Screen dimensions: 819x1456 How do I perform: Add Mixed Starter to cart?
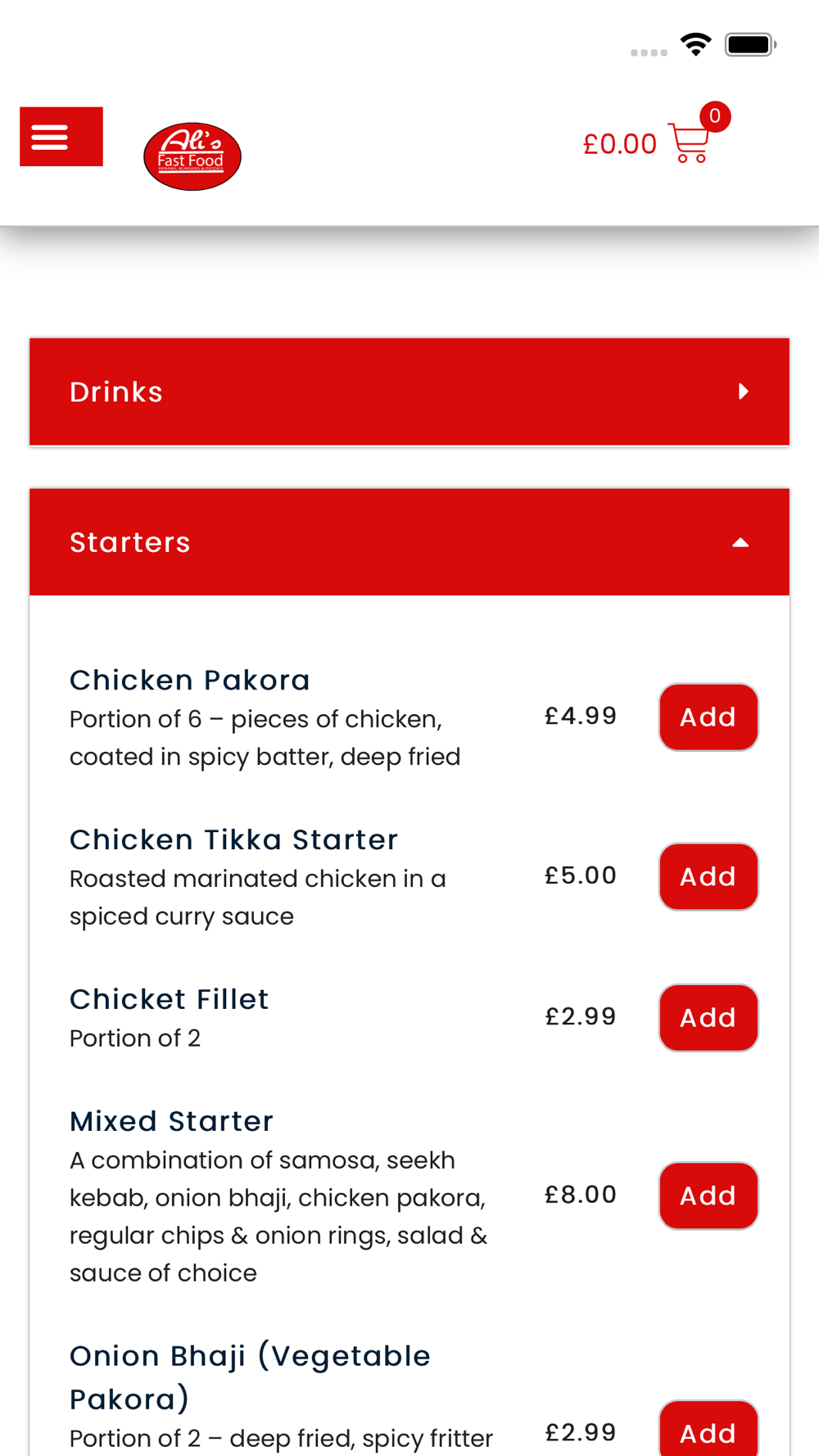[708, 1196]
